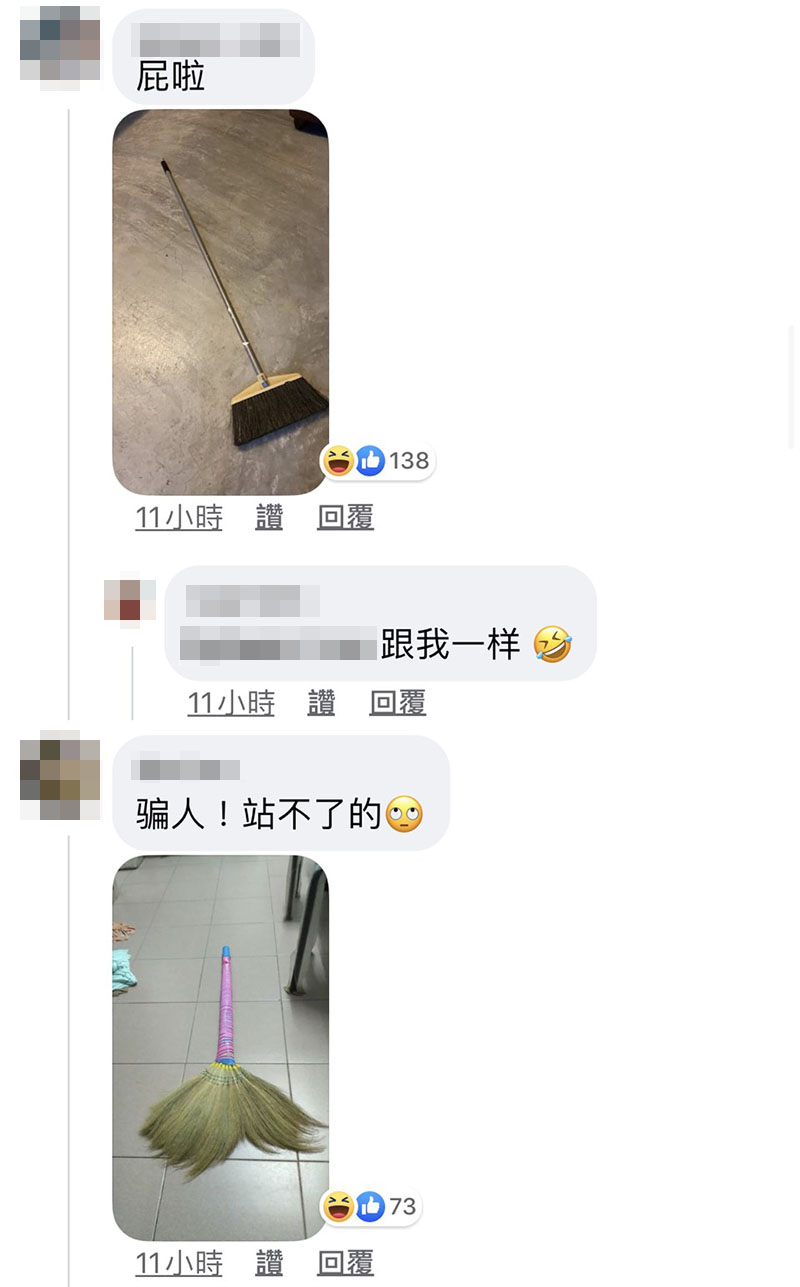Open the broom photo on the grey floor
This screenshot has width=800, height=1287.
click(x=220, y=302)
